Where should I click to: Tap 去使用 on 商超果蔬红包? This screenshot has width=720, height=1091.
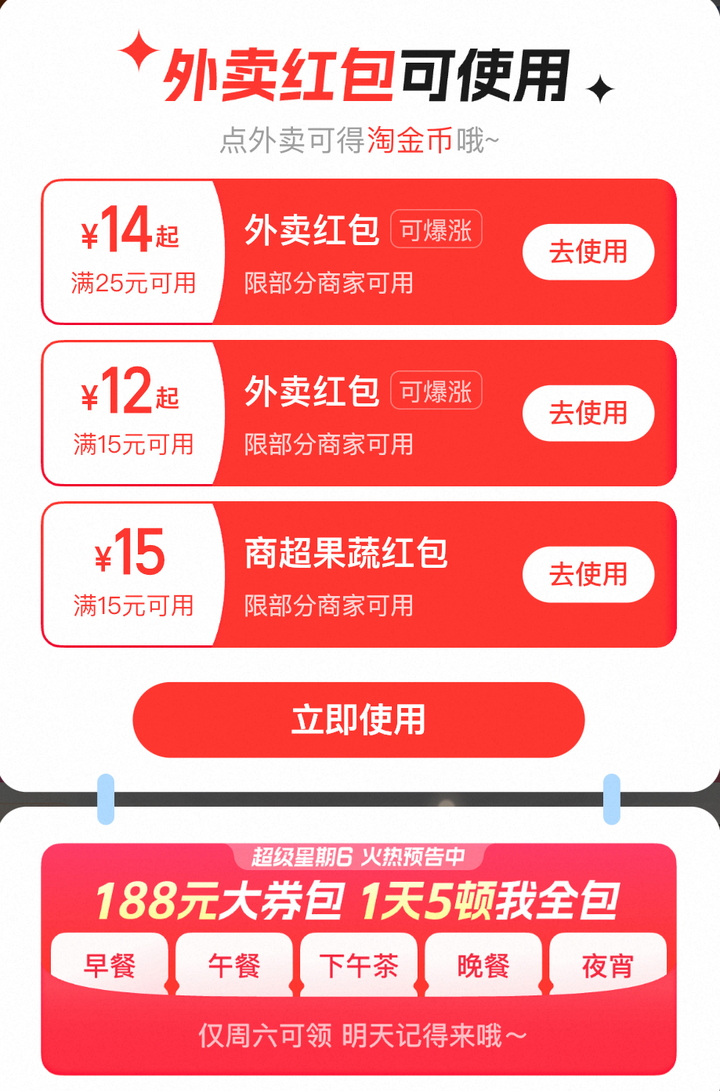click(x=588, y=574)
